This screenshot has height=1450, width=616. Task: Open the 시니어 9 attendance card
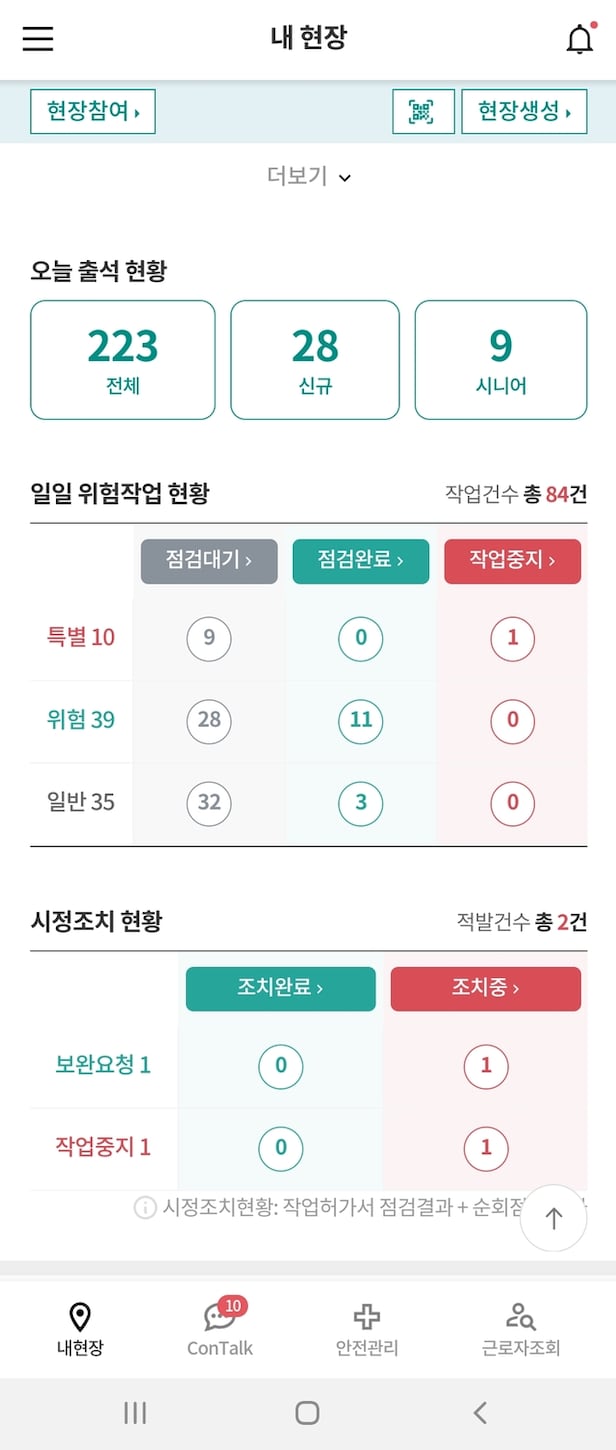500,359
